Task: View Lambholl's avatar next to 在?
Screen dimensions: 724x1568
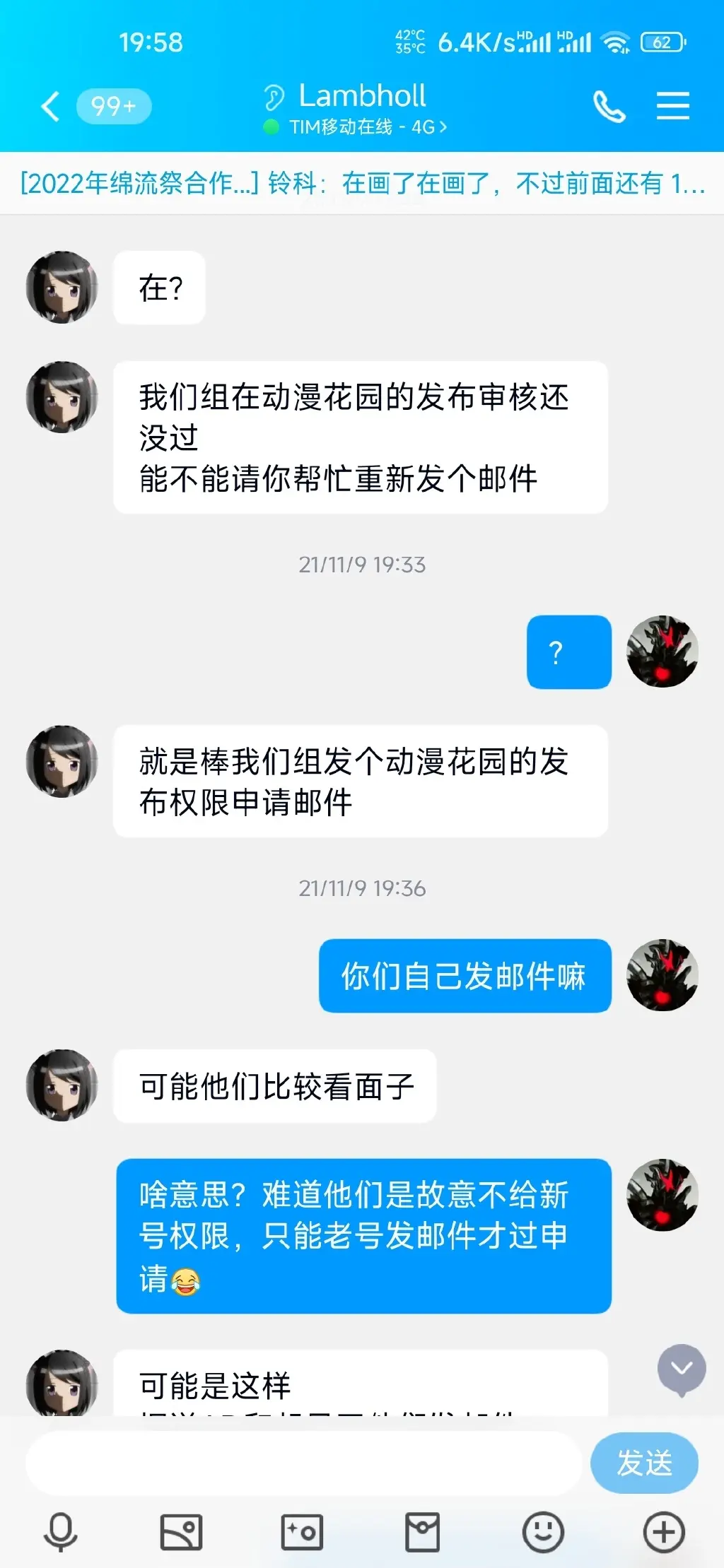Action: pos(62,288)
